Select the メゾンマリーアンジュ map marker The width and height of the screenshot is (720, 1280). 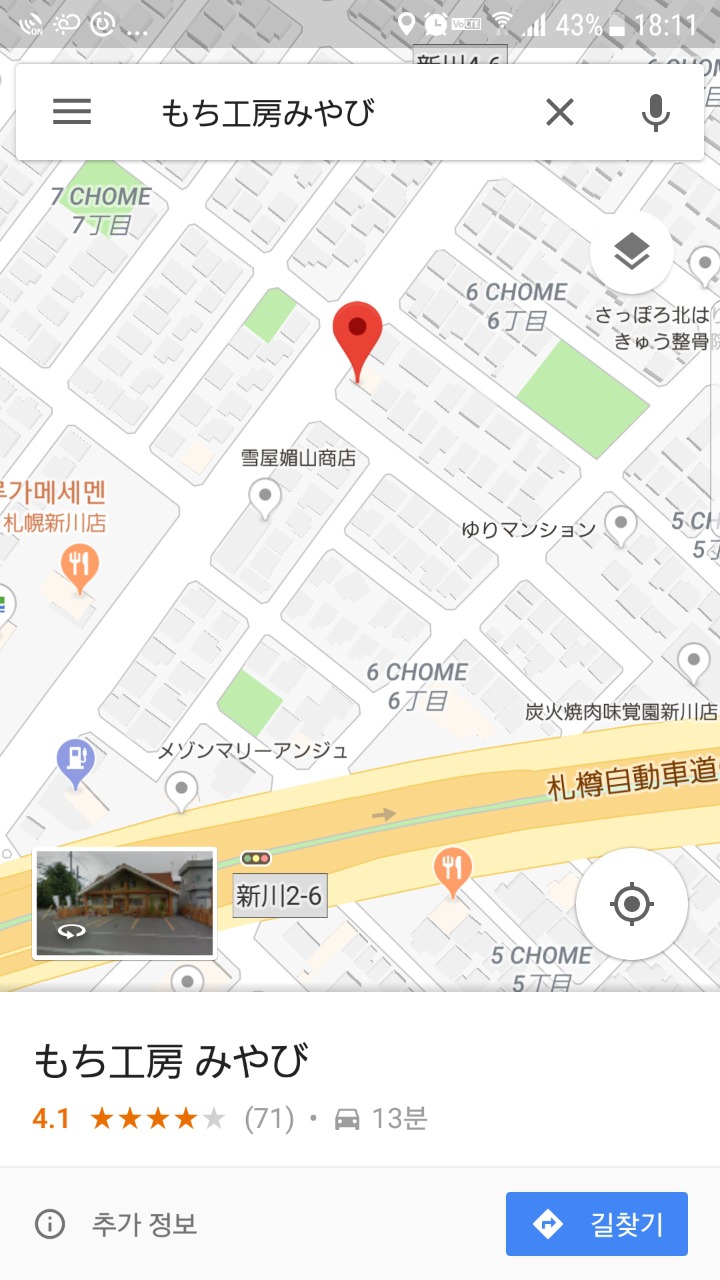[x=181, y=790]
